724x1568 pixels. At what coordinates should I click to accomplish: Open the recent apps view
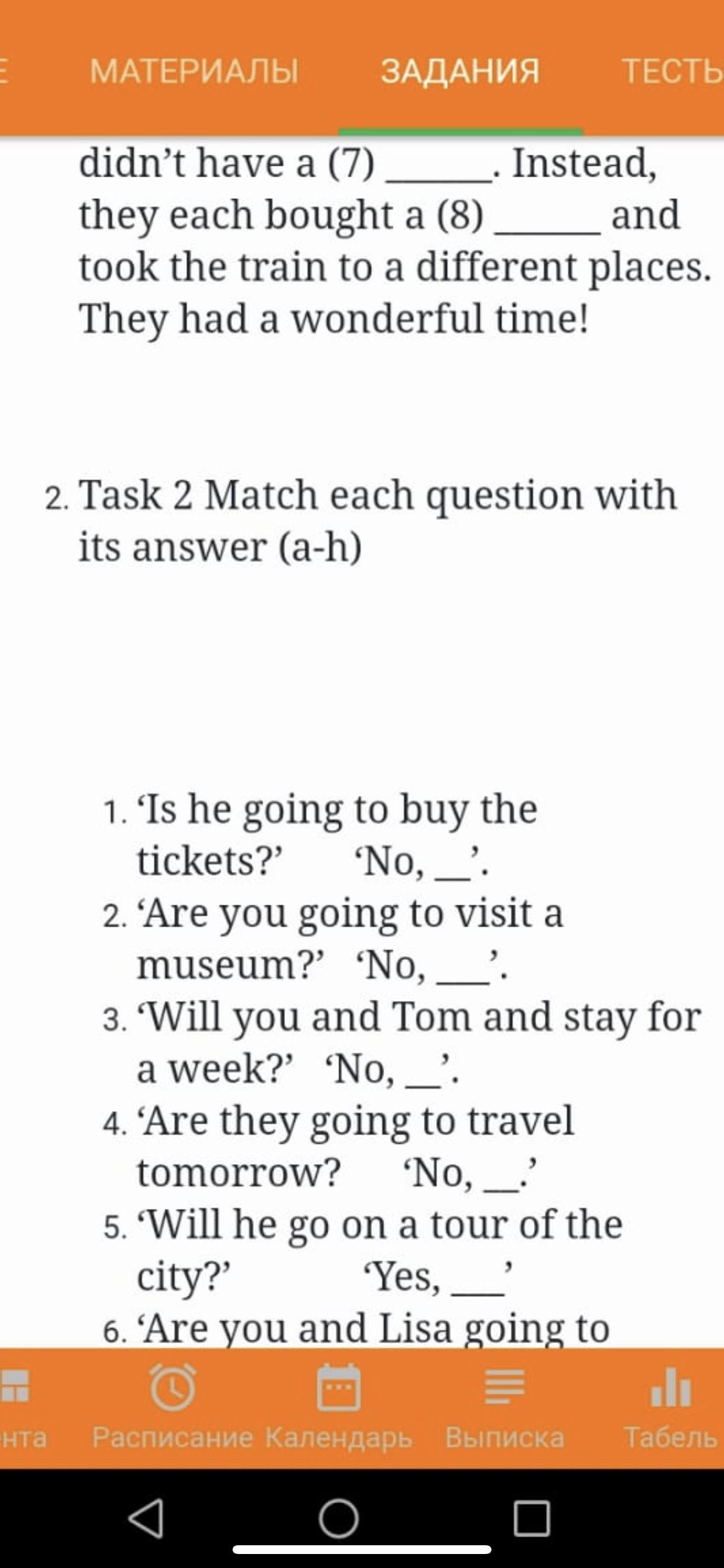(x=532, y=1517)
